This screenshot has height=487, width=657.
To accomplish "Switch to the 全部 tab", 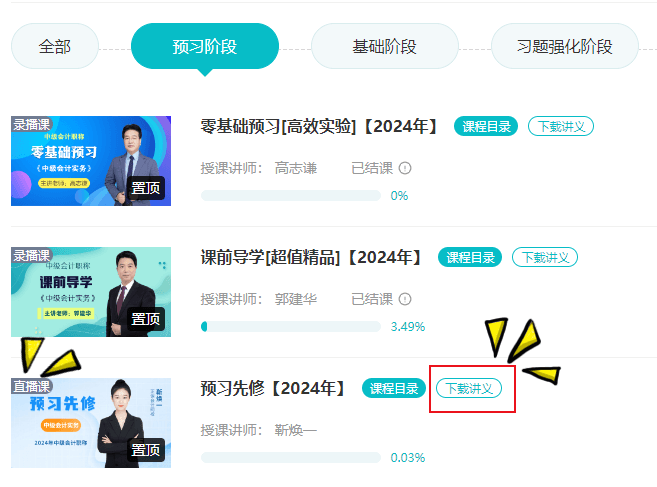I will pyautogui.click(x=55, y=46).
